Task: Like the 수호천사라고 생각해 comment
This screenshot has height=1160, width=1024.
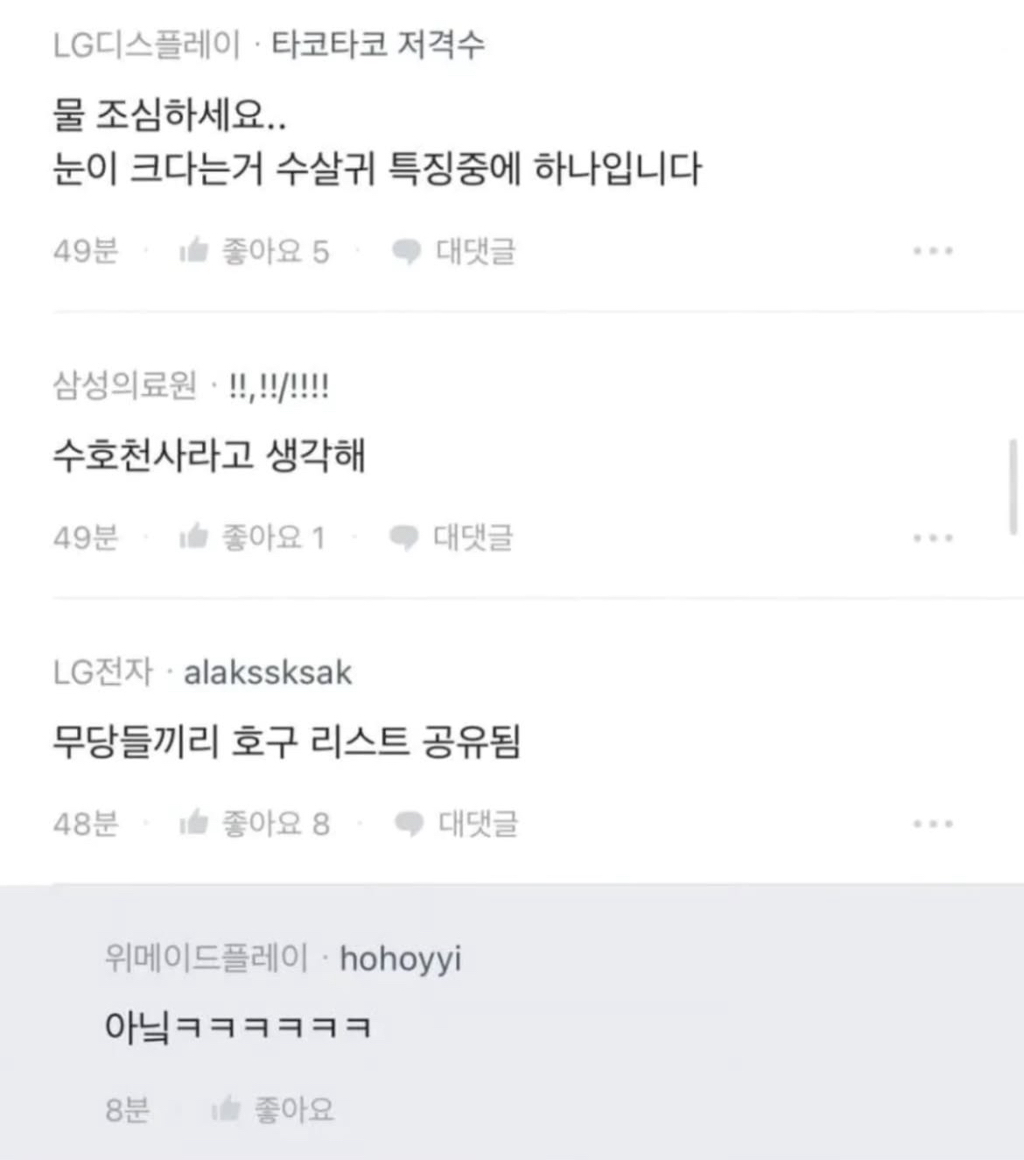Action: pyautogui.click(x=252, y=537)
